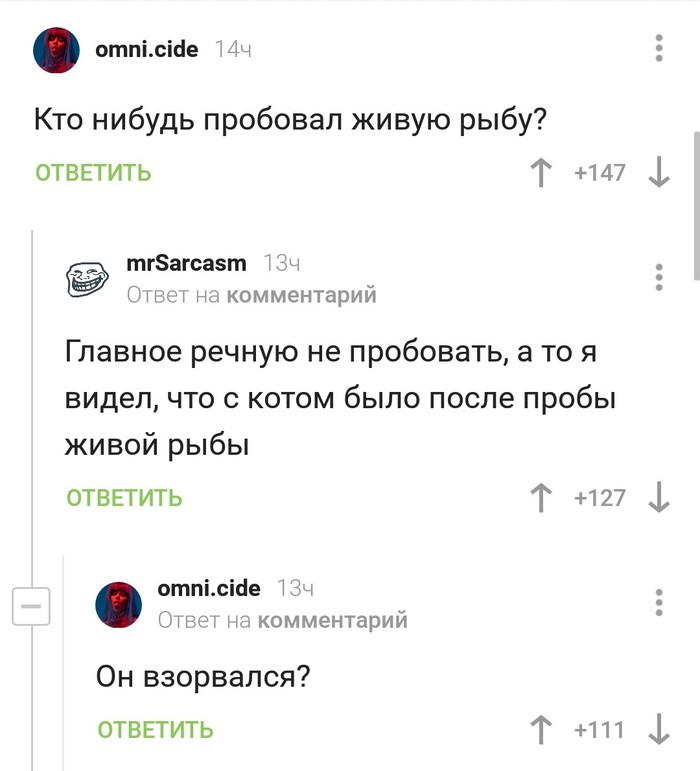Viewport: 700px width, 771px height.
Task: Open omni.cide avatar on the top comment
Action: pyautogui.click(x=58, y=50)
